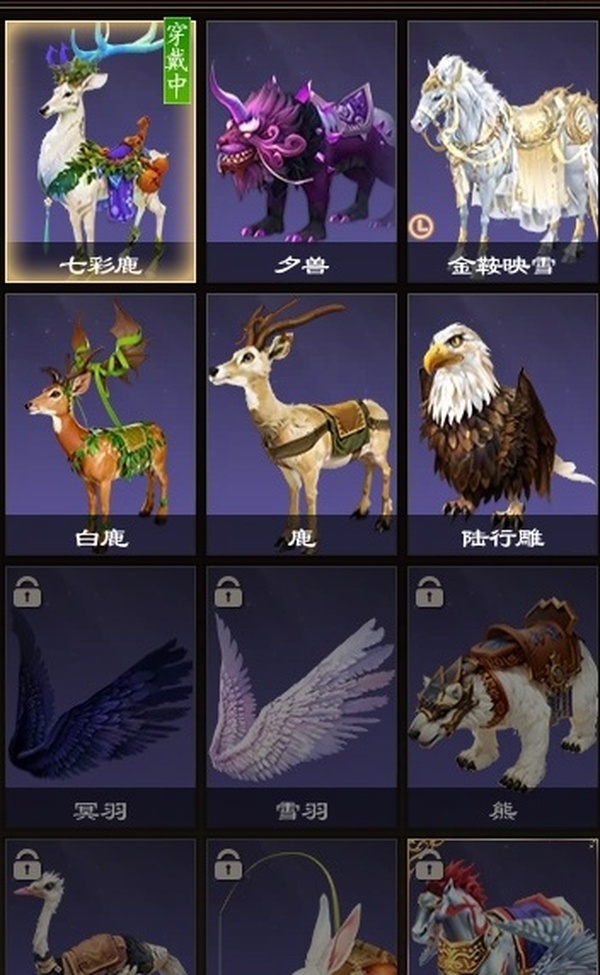Select the 七彩鹿 mount card
This screenshot has width=600, height=975.
pos(100,150)
